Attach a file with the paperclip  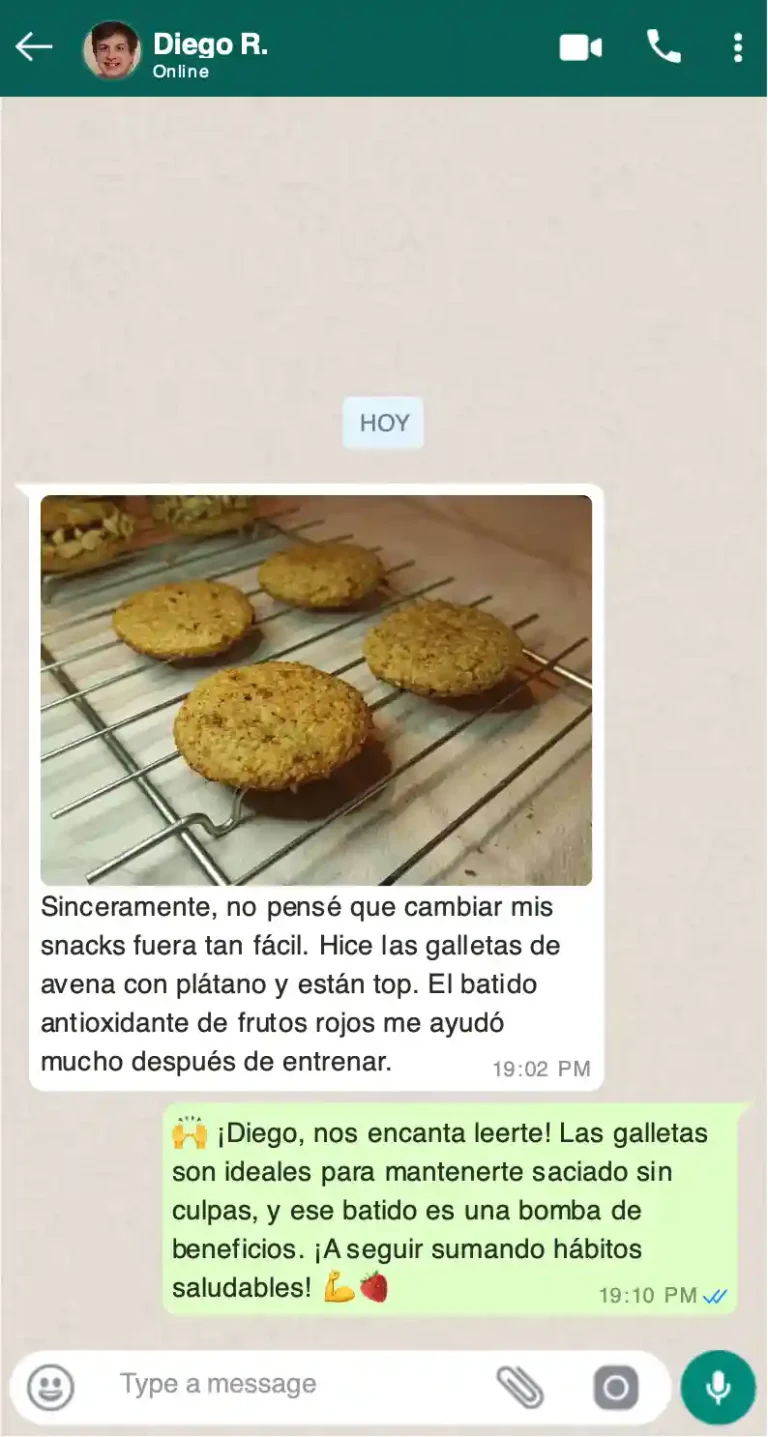520,1387
